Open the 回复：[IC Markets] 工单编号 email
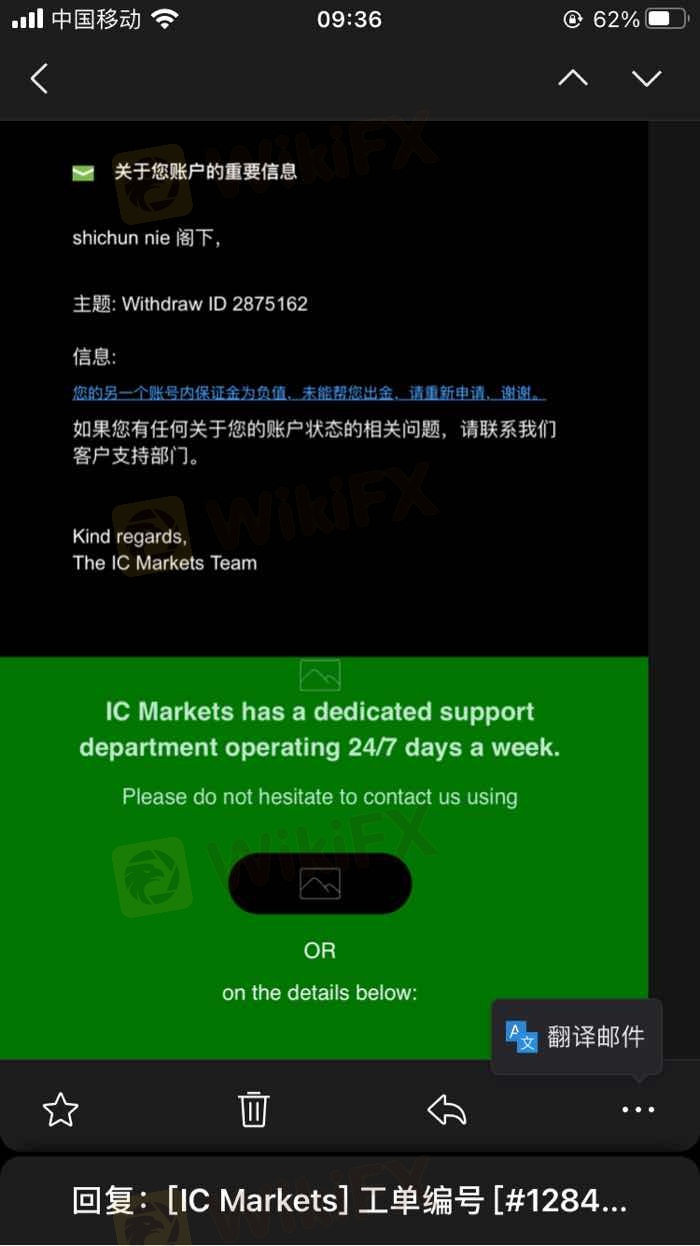This screenshot has width=700, height=1246. [x=350, y=1200]
